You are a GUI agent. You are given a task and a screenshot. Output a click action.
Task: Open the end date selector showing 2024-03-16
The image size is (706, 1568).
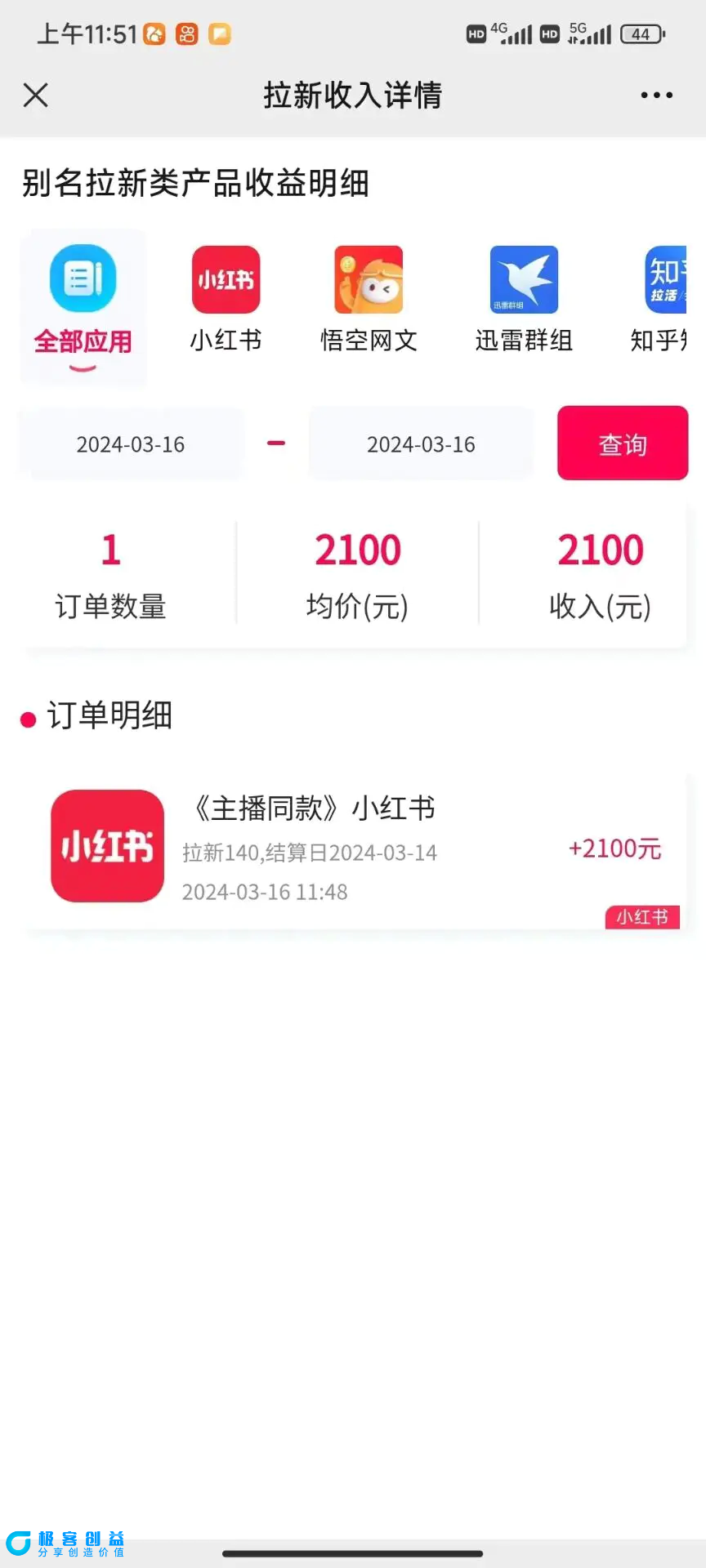click(x=421, y=443)
